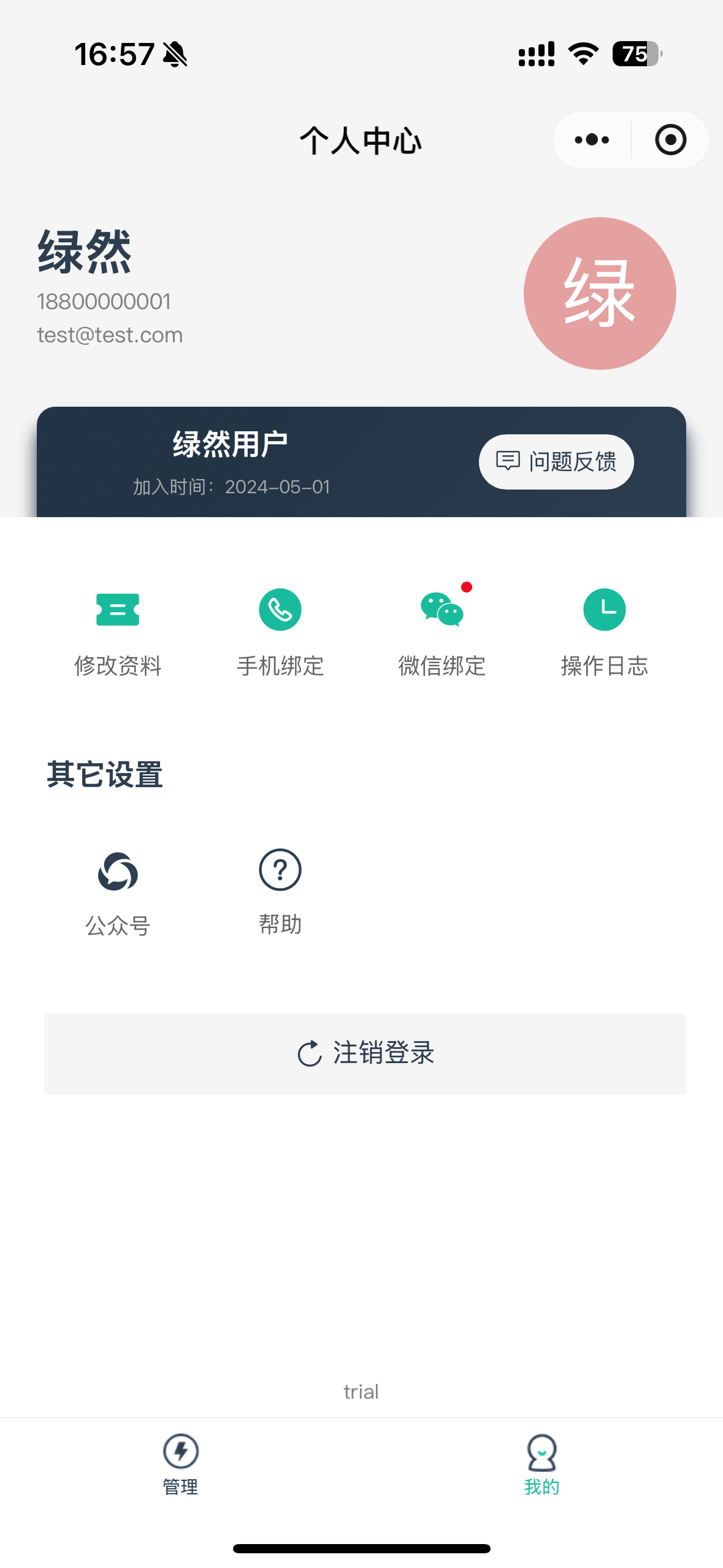723x1568 pixels.
Task: Tap 注销登录 to log out
Action: point(365,1053)
